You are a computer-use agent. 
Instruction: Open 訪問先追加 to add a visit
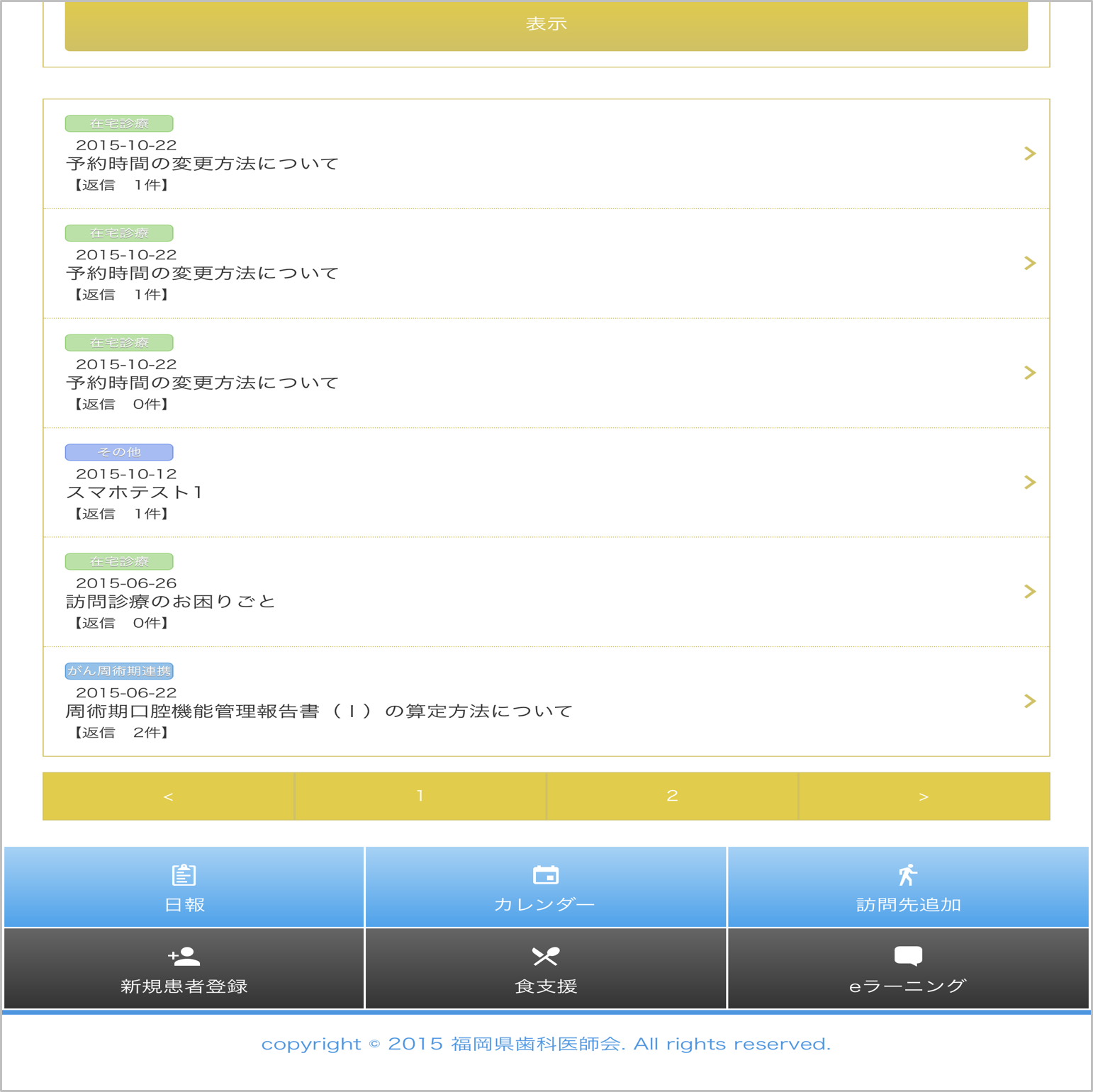[908, 887]
